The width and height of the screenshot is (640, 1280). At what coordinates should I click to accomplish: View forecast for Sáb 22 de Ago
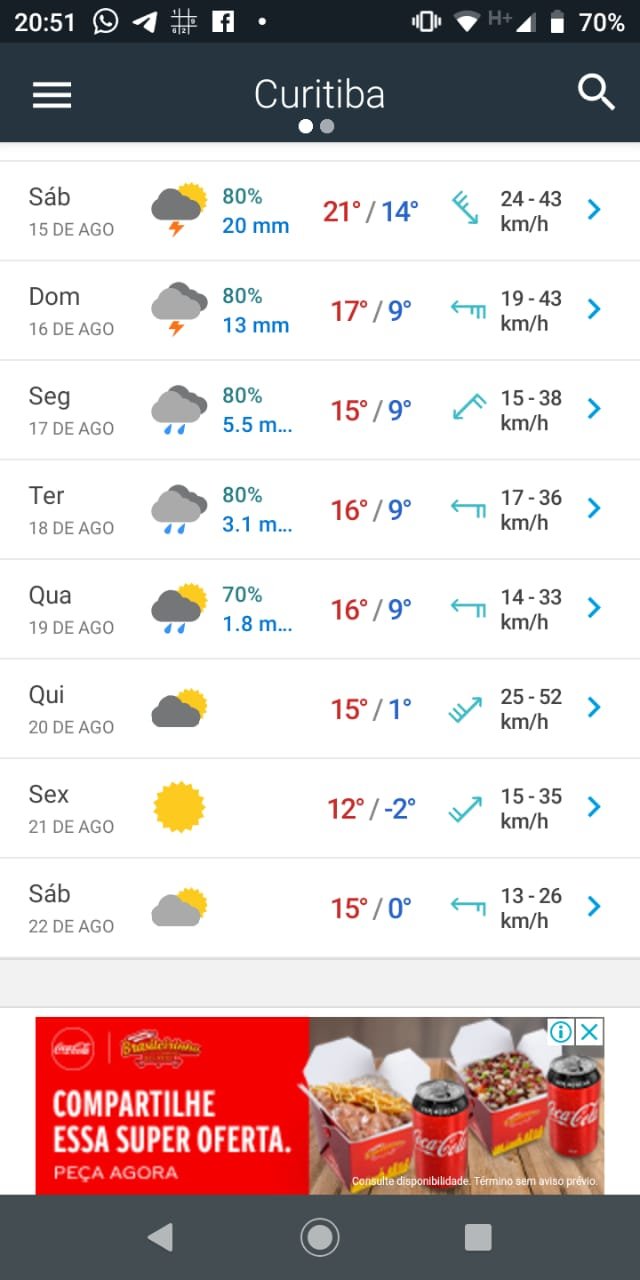tap(320, 907)
